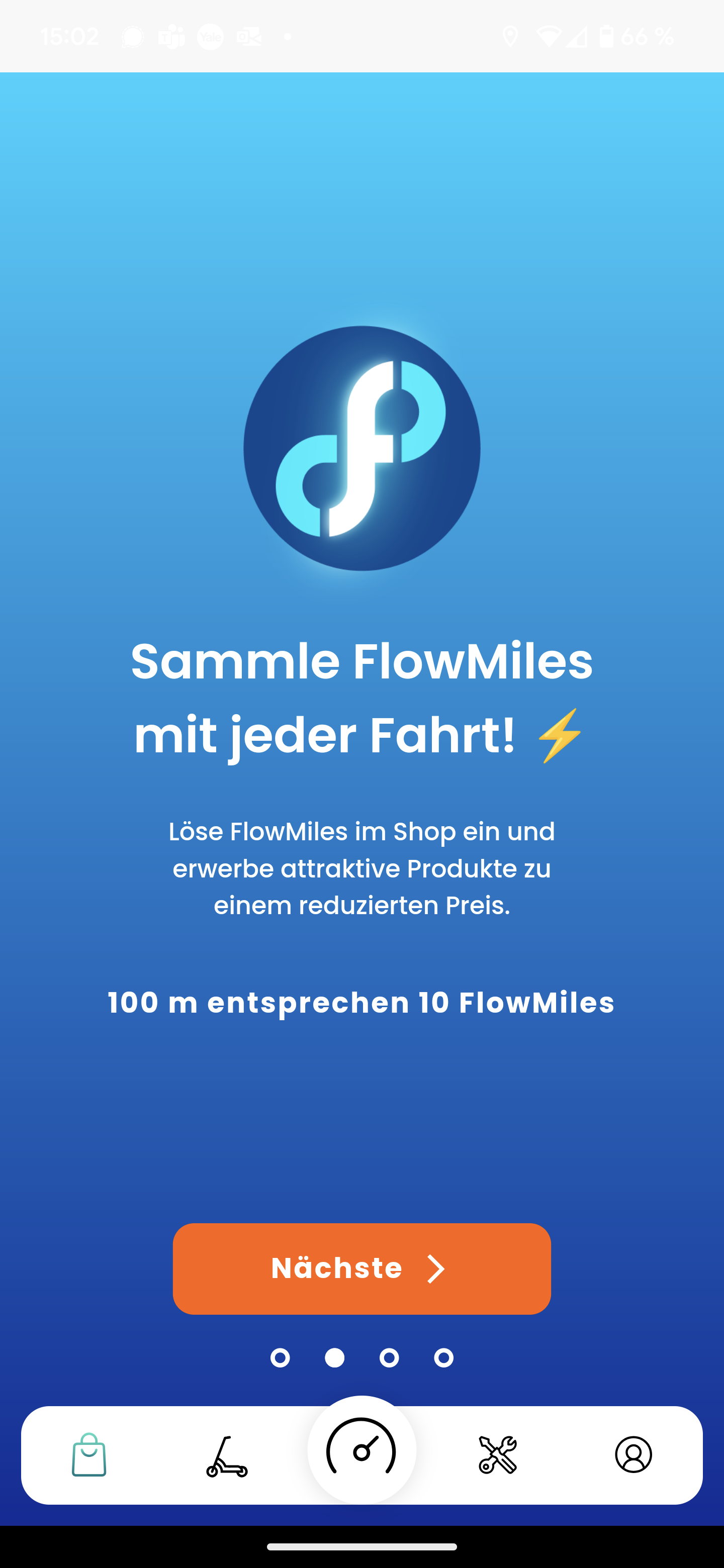Select the fourth page indicator dot
Screen dimensions: 724x1568
(444, 1357)
